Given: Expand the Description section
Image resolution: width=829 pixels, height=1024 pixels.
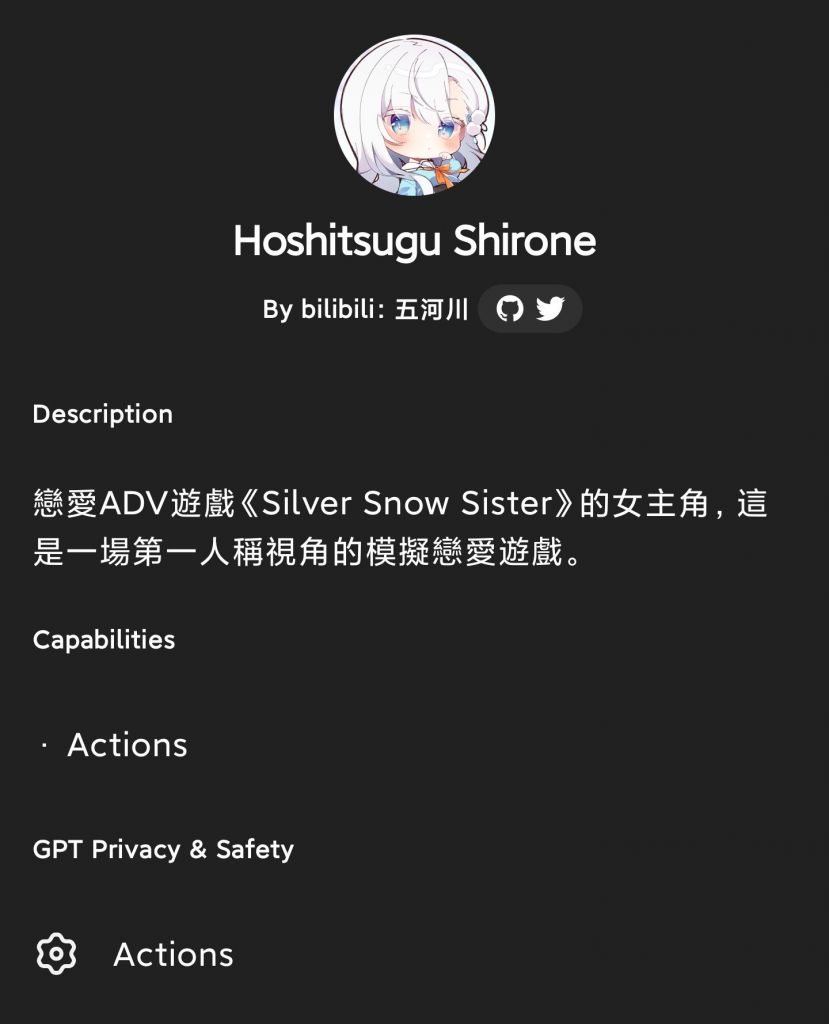Looking at the screenshot, I should pyautogui.click(x=102, y=414).
